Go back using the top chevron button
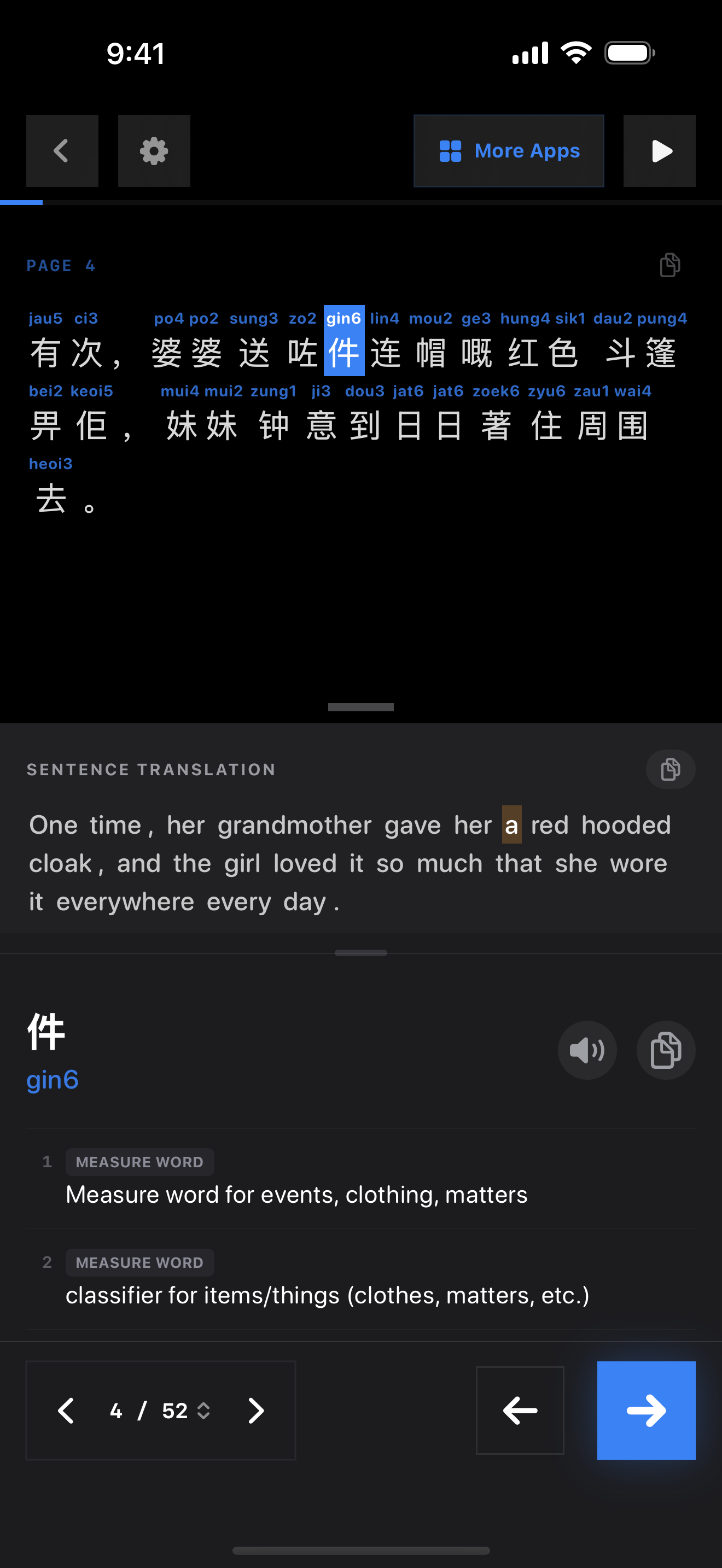 [x=62, y=151]
